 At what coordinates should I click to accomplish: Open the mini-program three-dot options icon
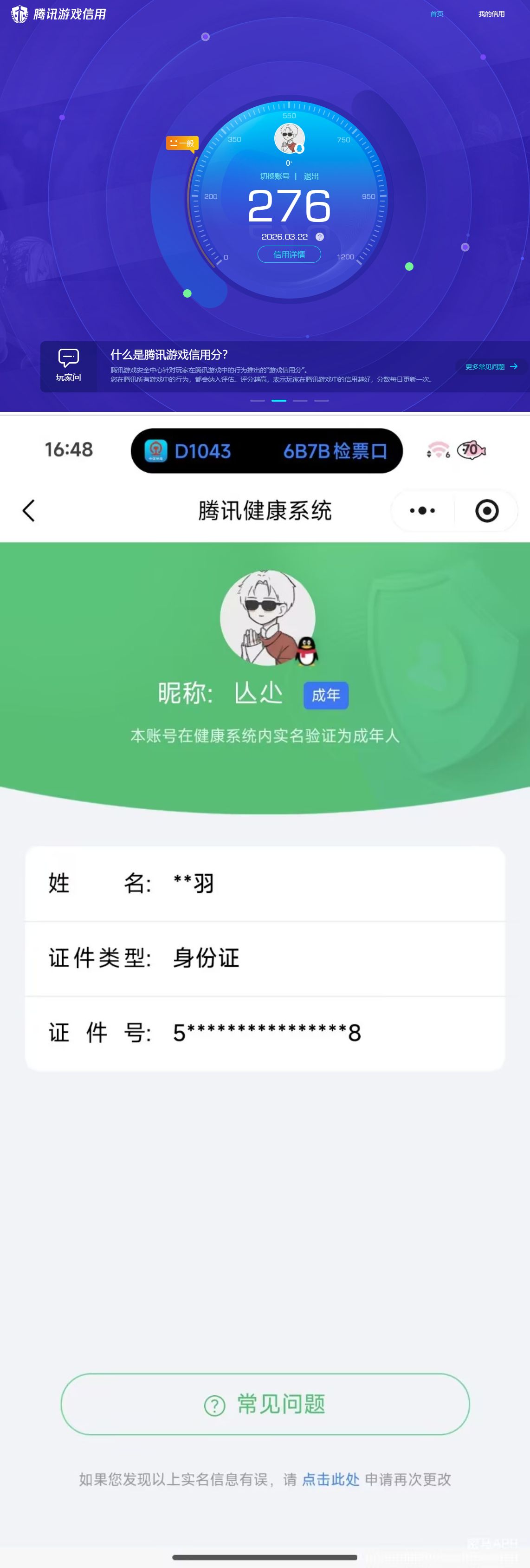point(422,511)
